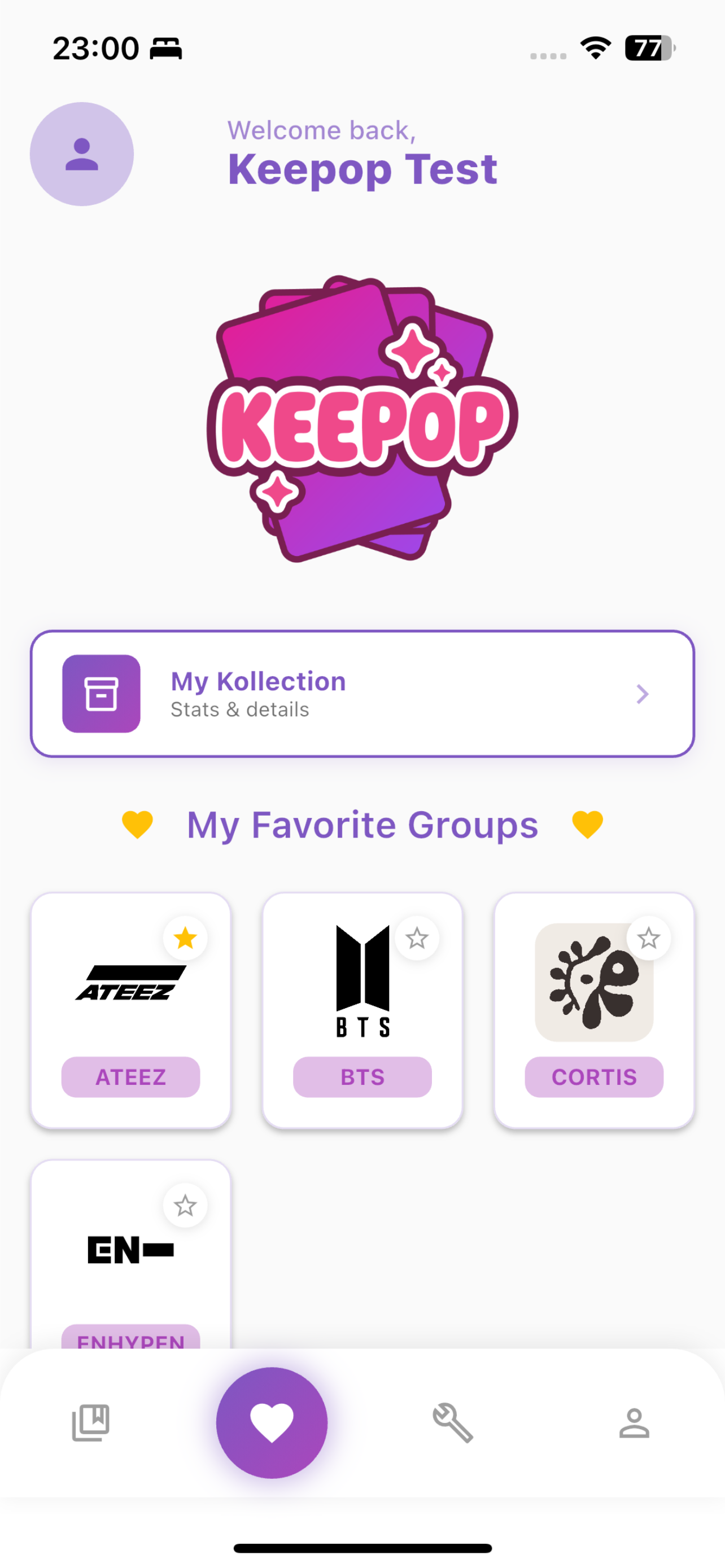Tap the BTS label button
The image size is (725, 1568).
tap(361, 1078)
